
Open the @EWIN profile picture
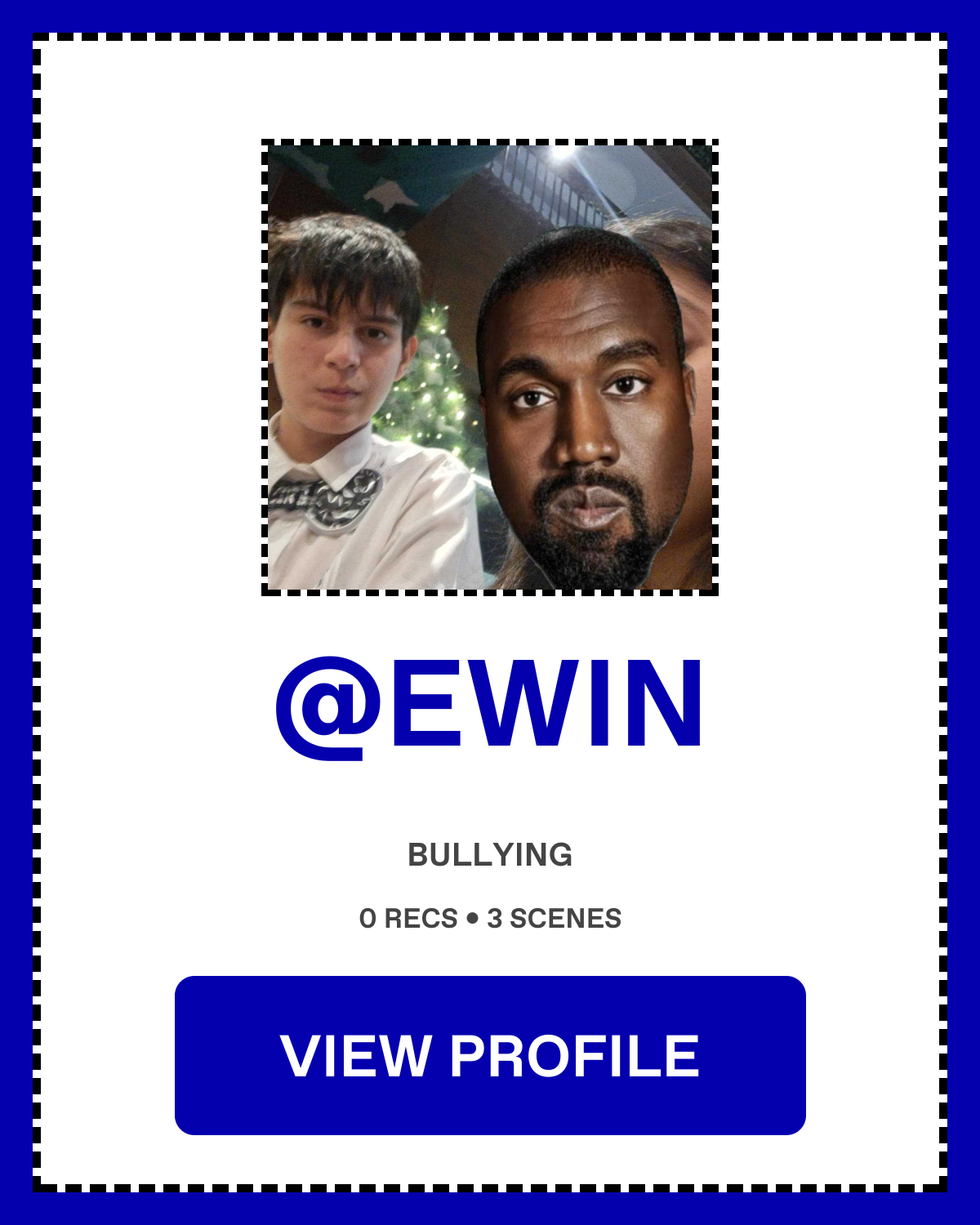[x=490, y=367]
